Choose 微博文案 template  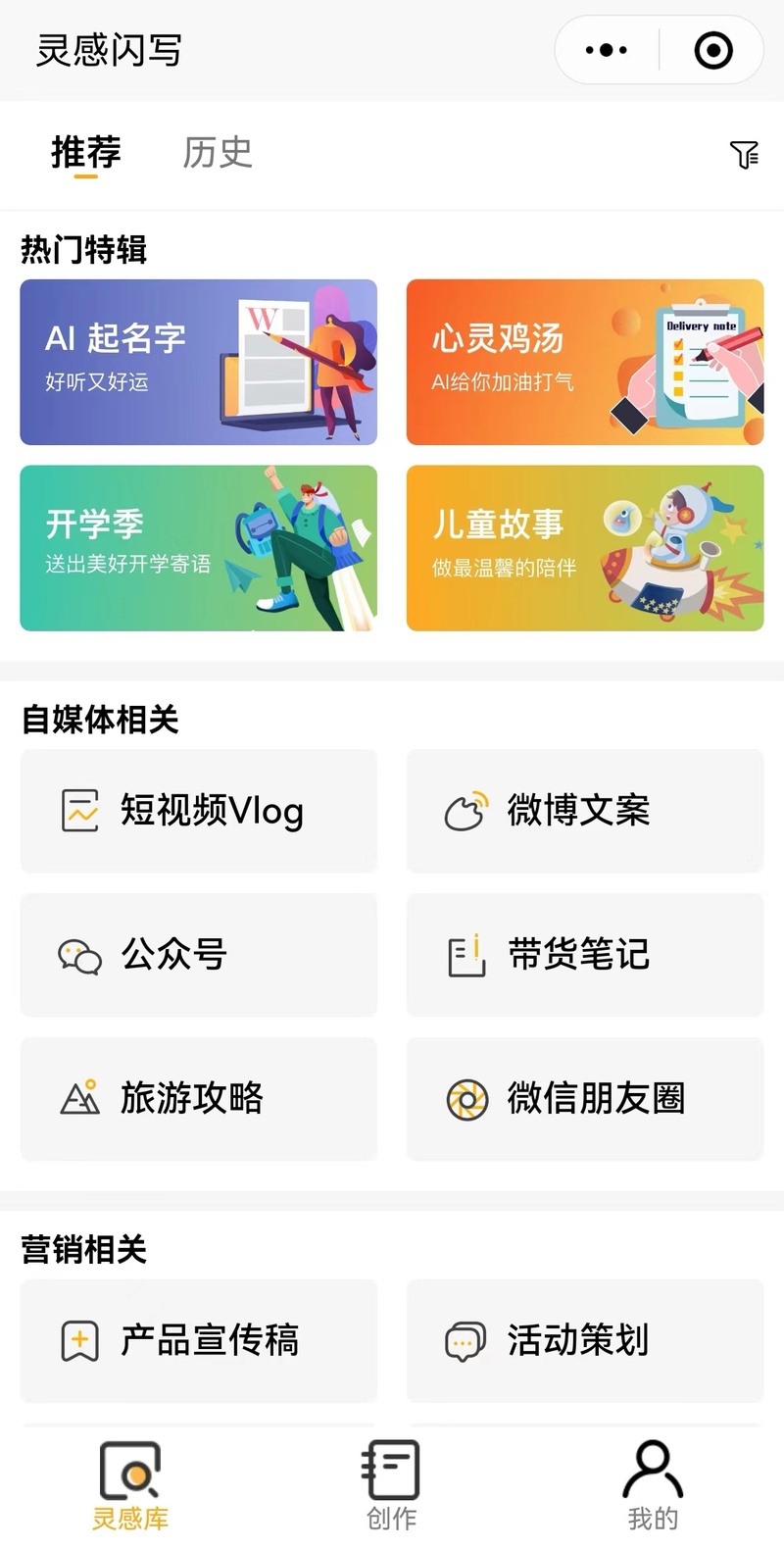click(585, 811)
